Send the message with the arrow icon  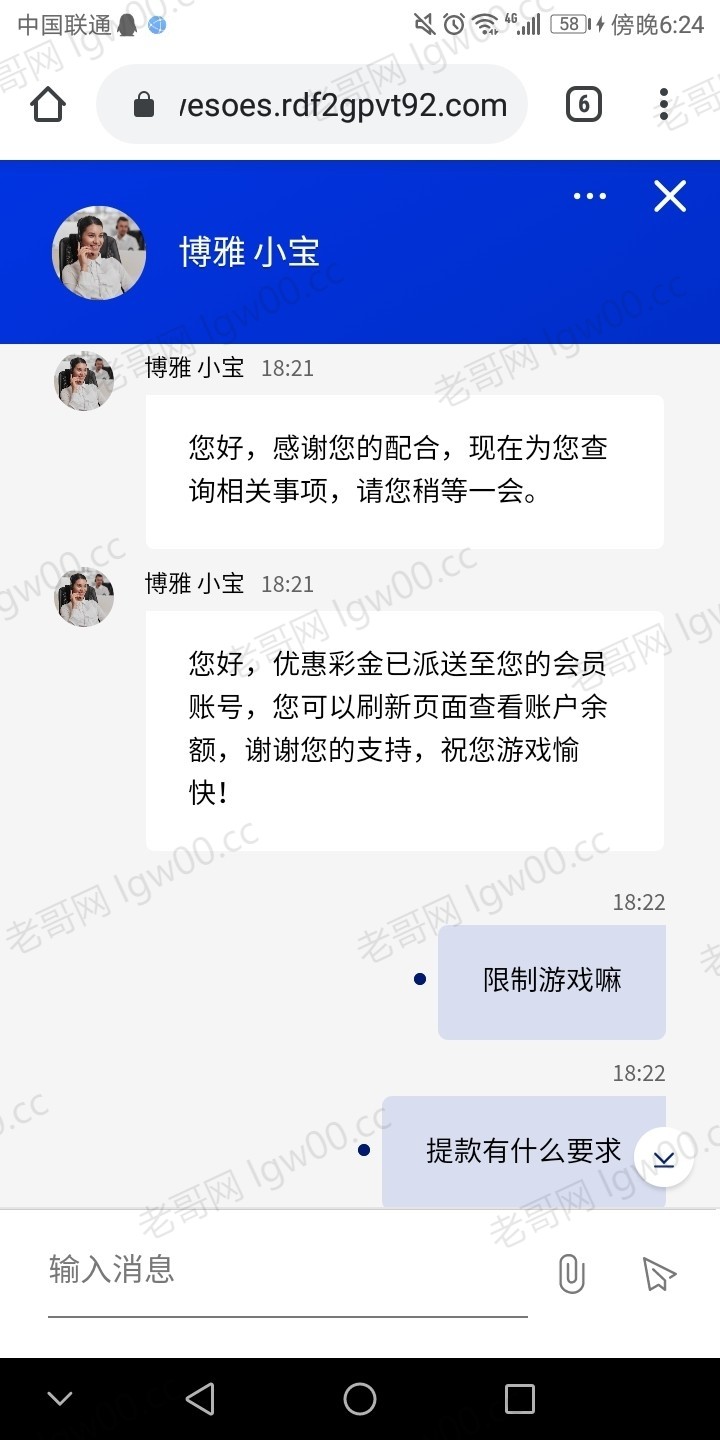(658, 1274)
